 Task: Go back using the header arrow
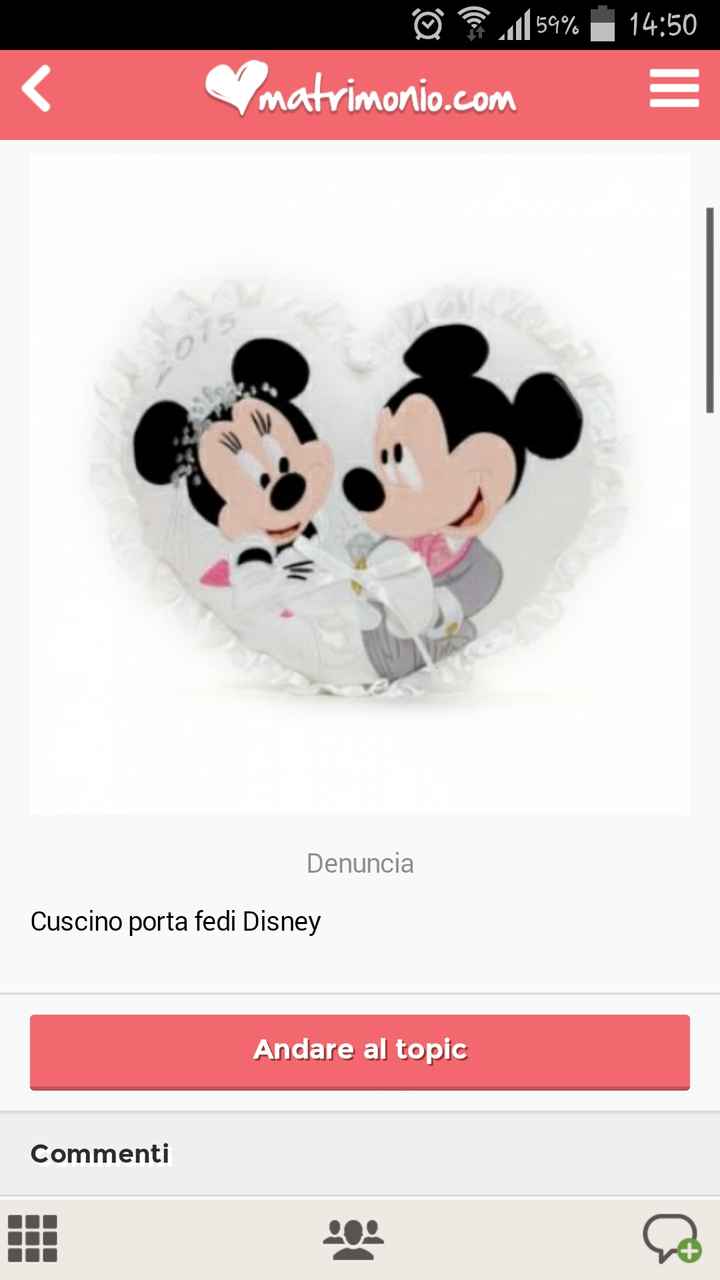tap(37, 90)
